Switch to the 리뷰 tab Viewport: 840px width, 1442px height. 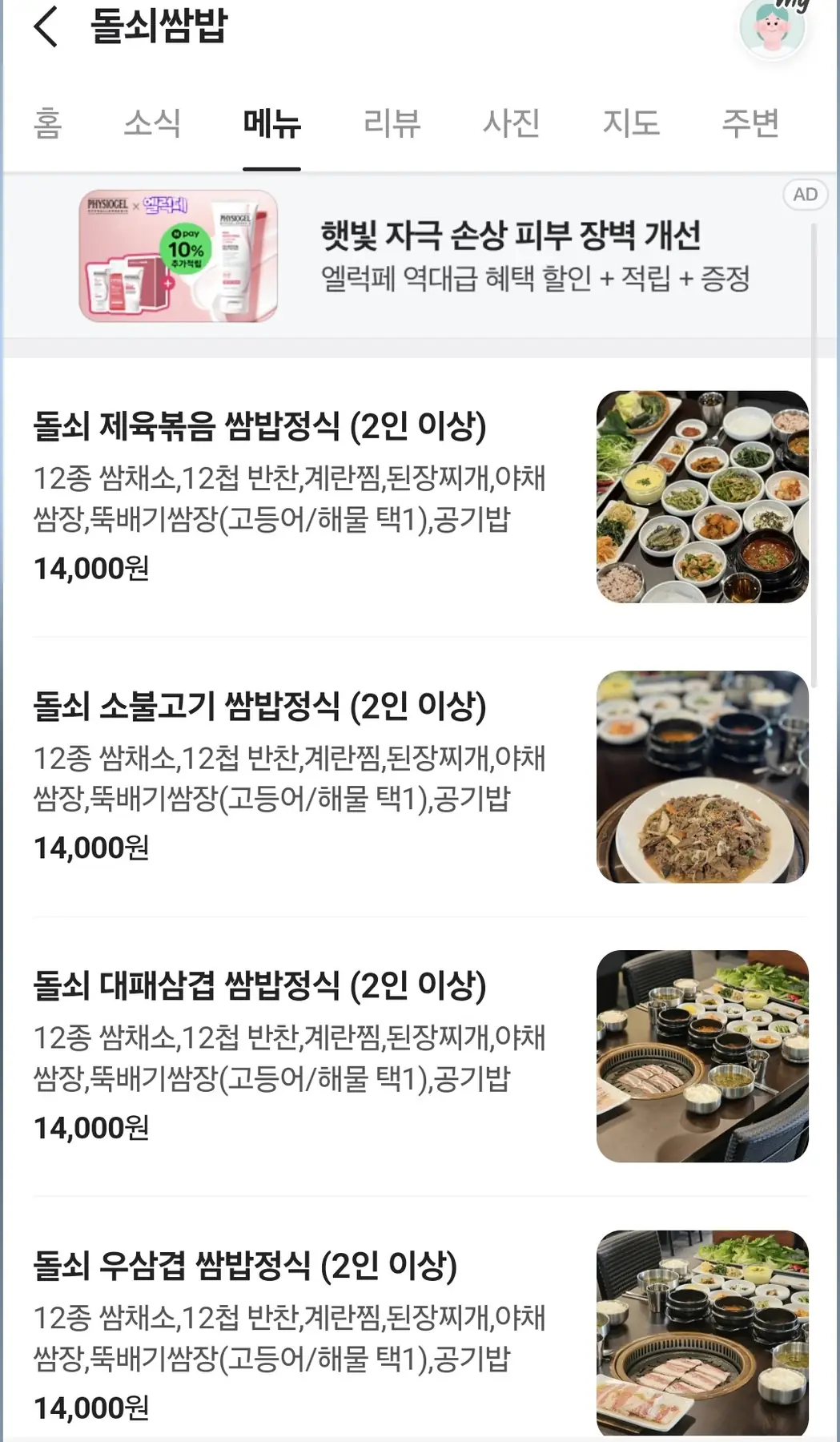coord(392,124)
